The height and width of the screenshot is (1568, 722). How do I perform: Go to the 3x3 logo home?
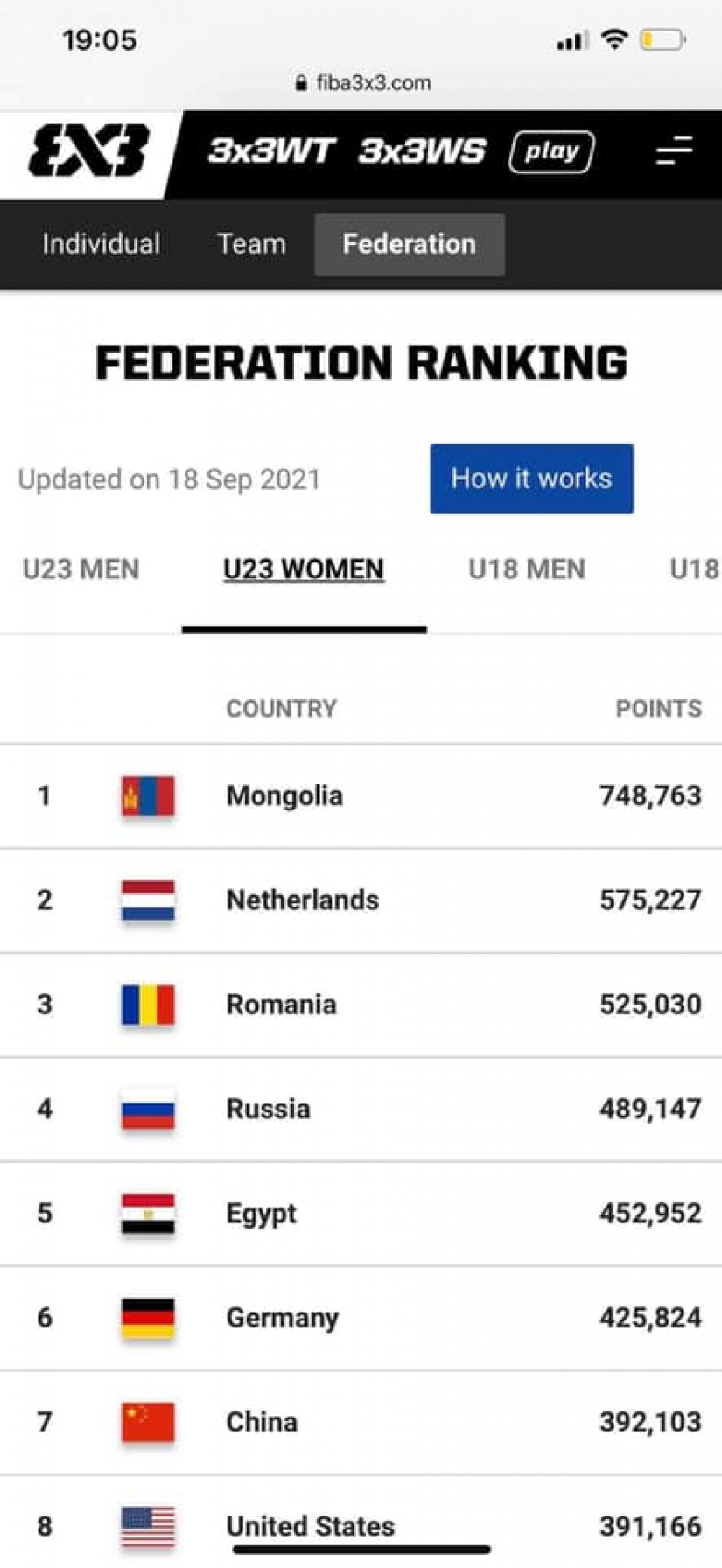(88, 151)
